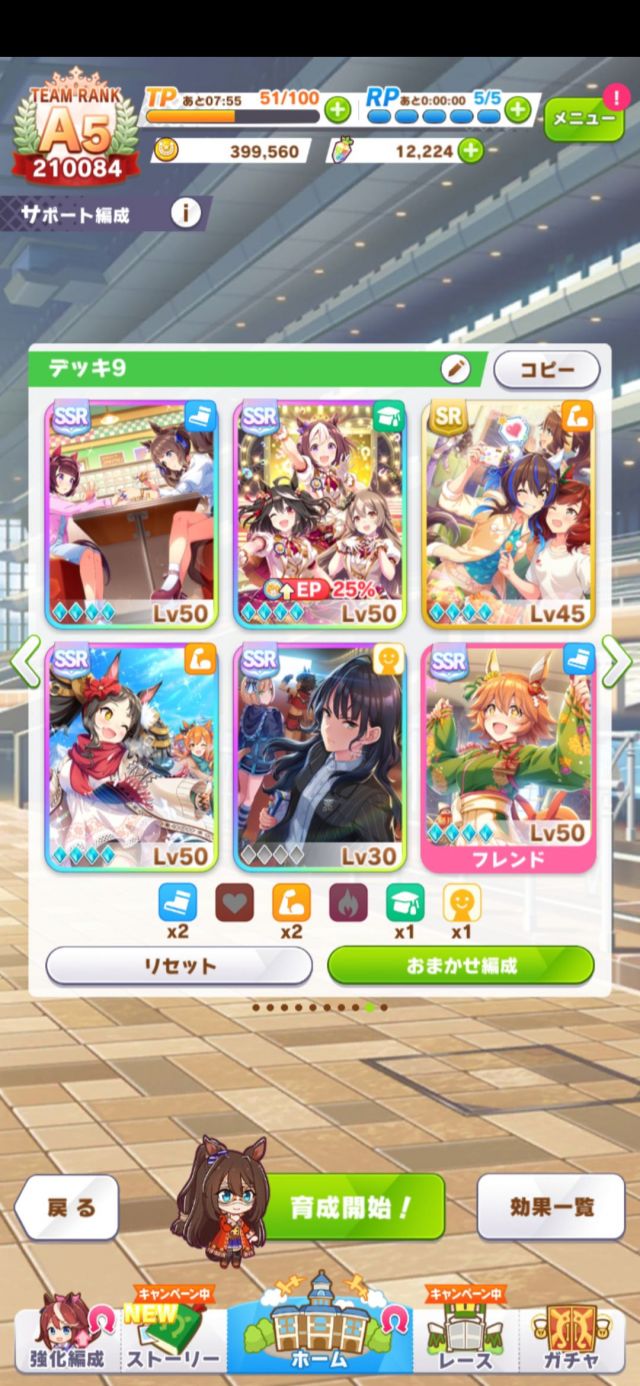This screenshot has width=640, height=1386.
Task: Select the SSR card with EP 25%
Action: 320,514
